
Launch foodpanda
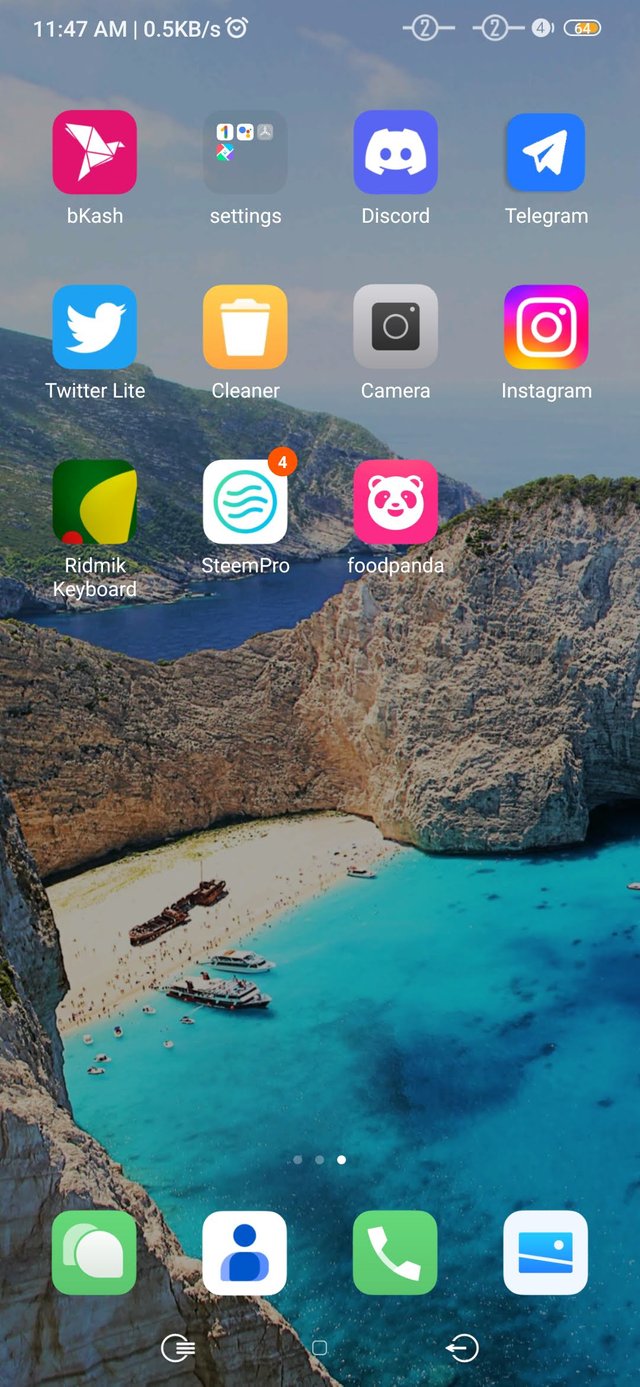395,502
